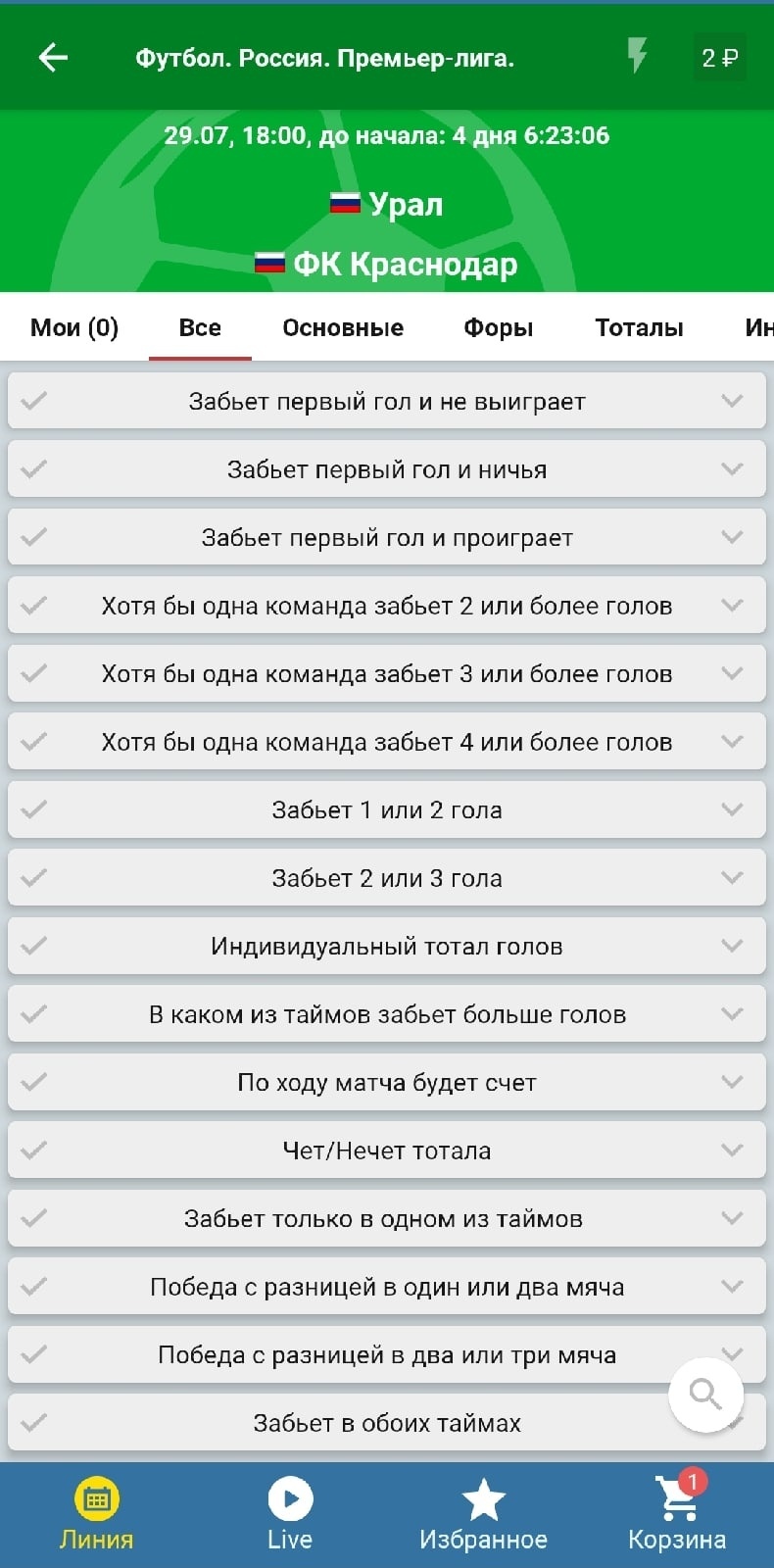Expand Забьет первый гол и не выиграет

tap(387, 401)
